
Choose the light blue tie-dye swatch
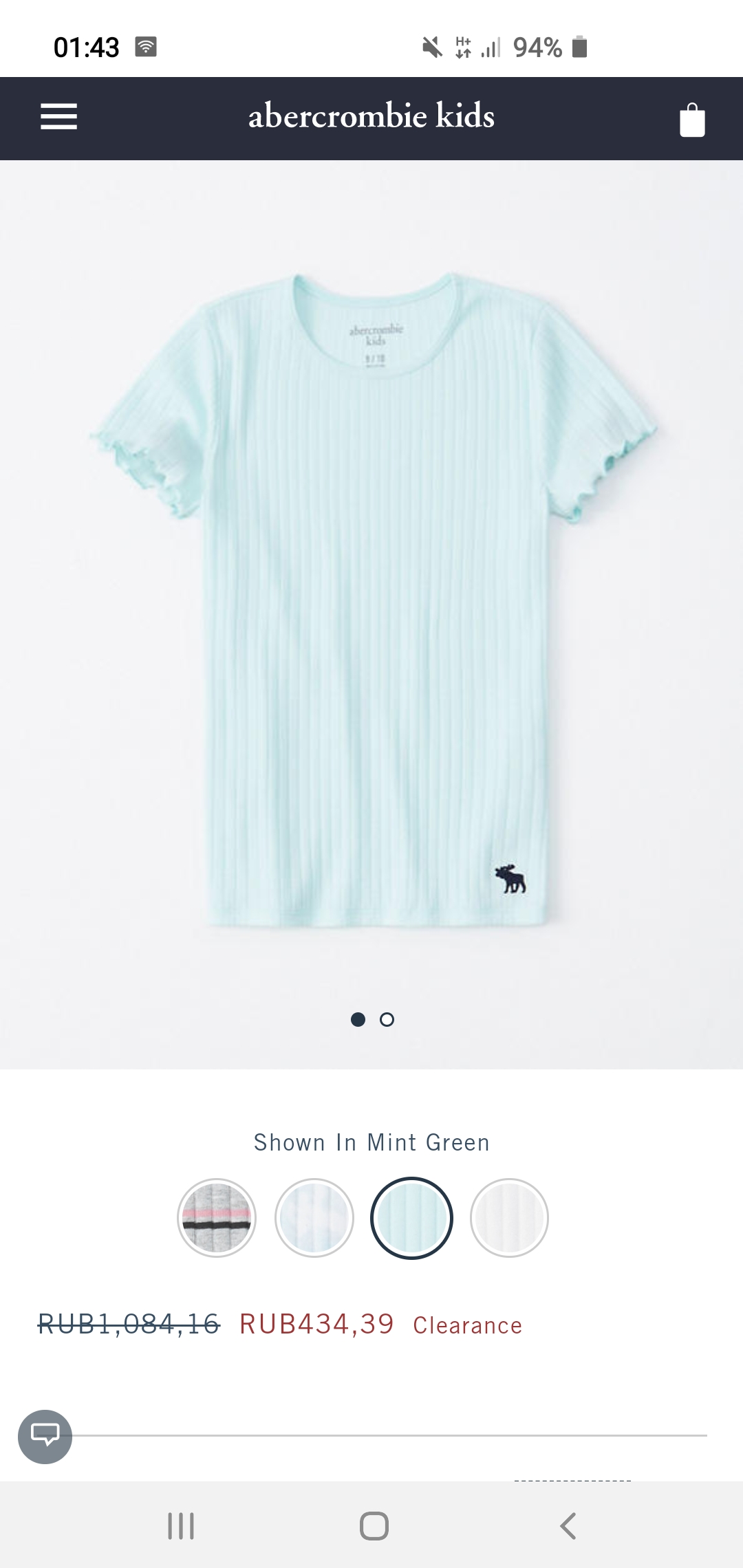click(x=314, y=1218)
